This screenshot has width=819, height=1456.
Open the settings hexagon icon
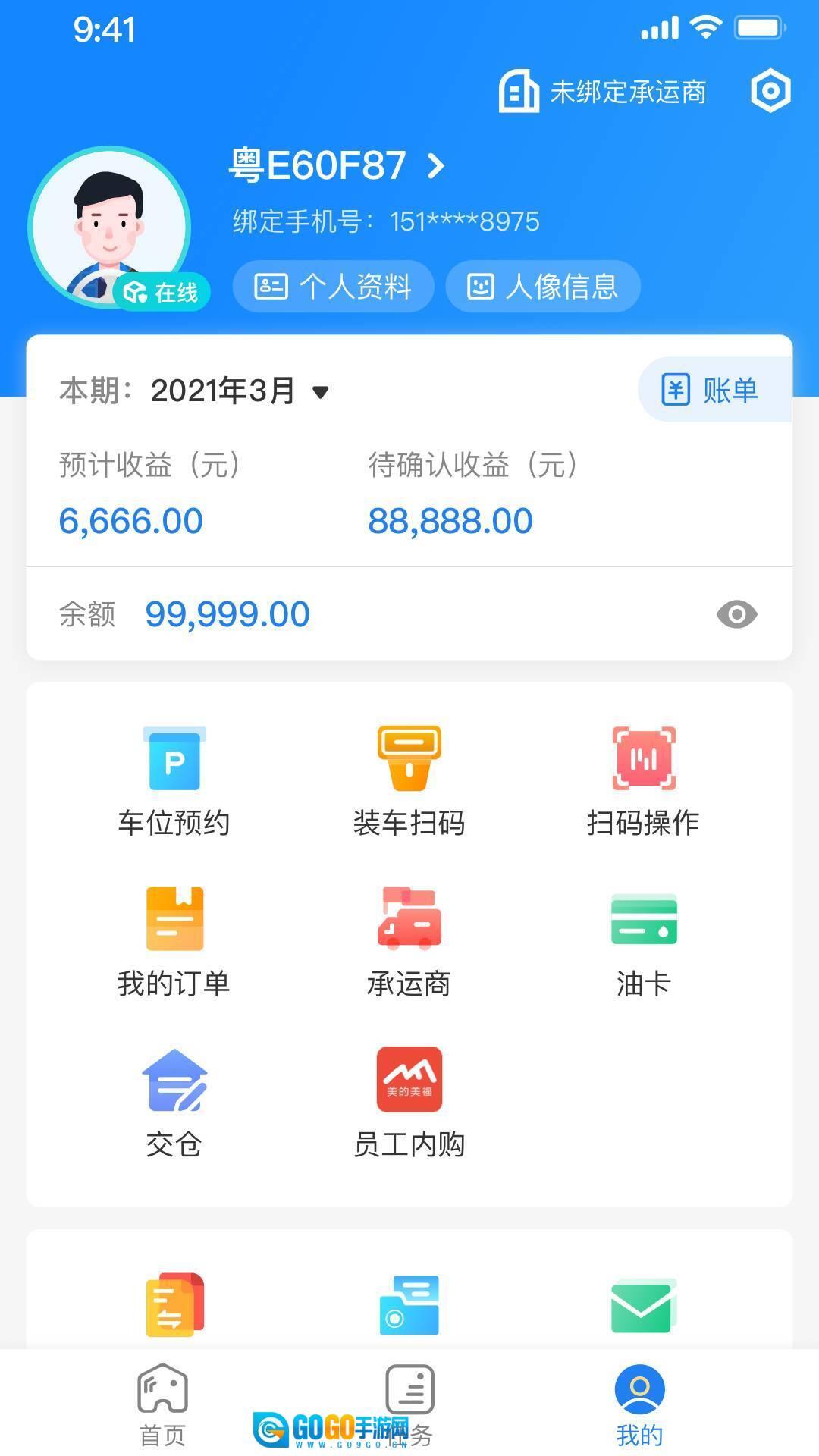[770, 92]
